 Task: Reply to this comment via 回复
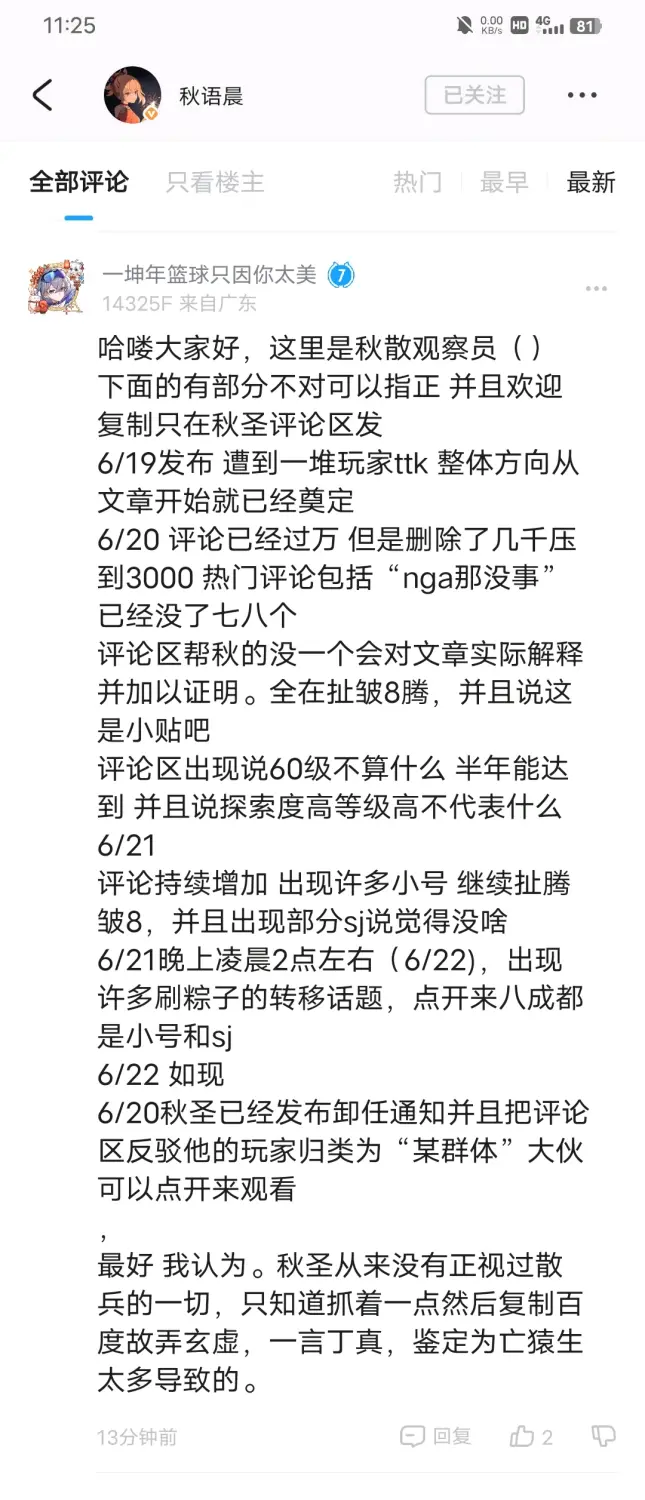pyautogui.click(x=436, y=1436)
